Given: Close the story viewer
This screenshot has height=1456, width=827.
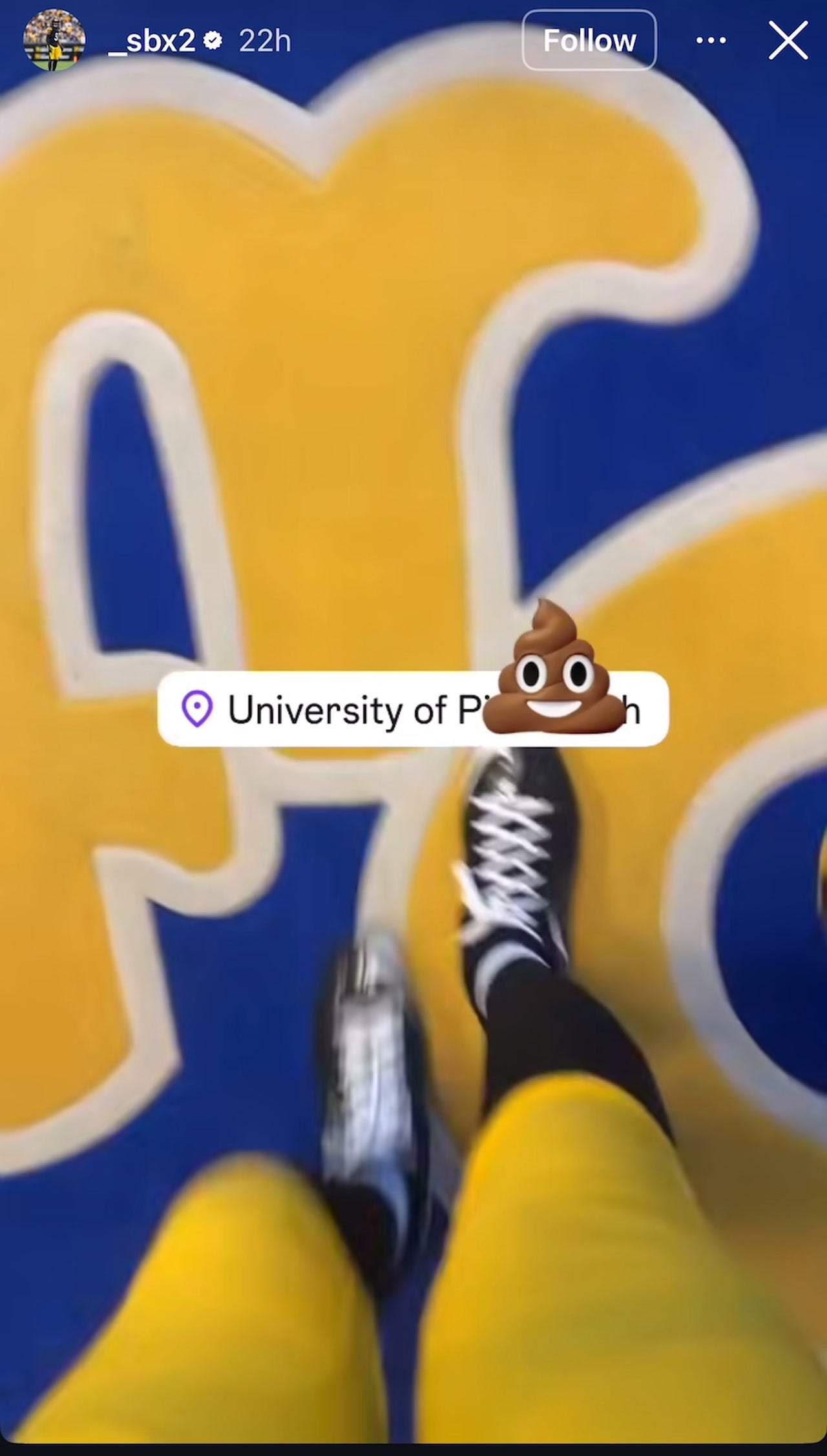Looking at the screenshot, I should click(788, 40).
